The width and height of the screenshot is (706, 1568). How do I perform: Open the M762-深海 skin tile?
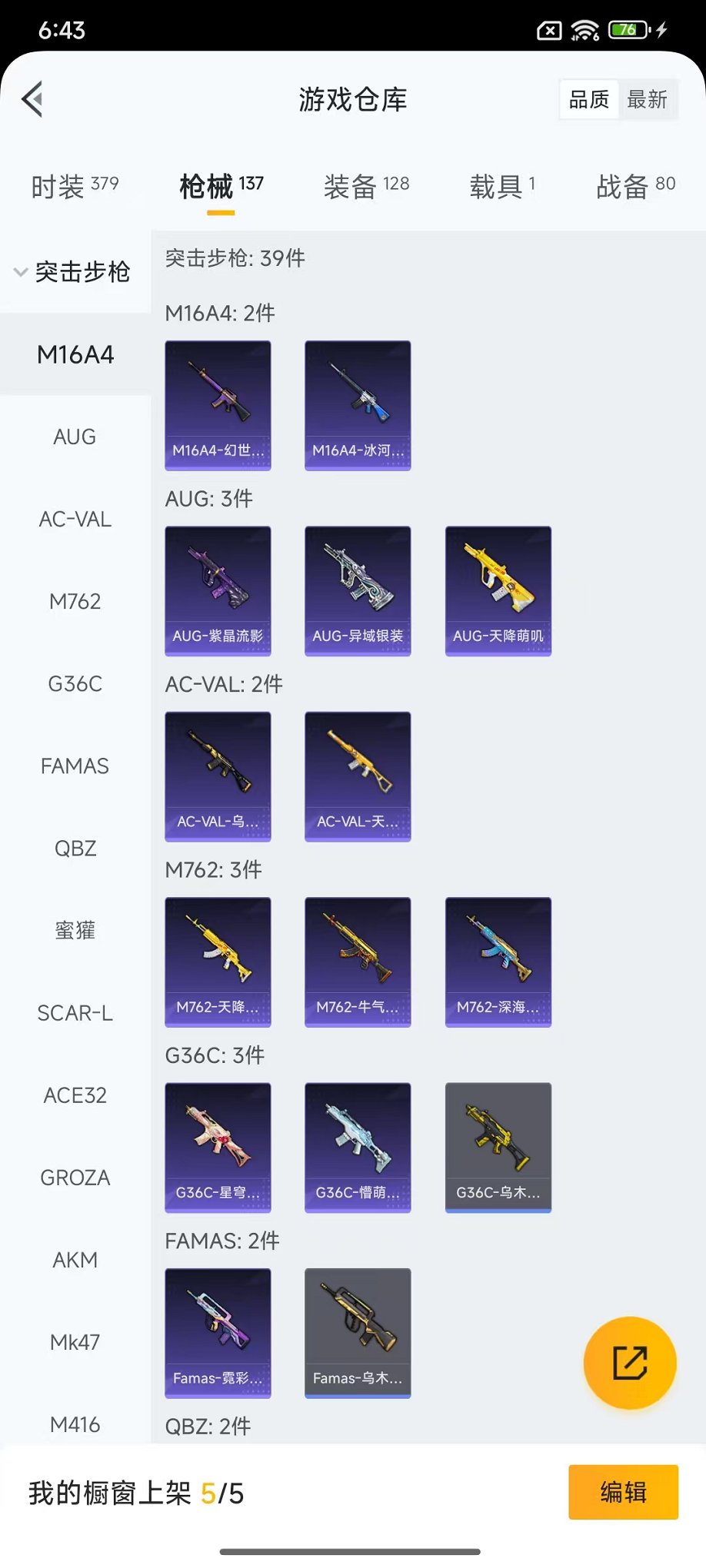(498, 962)
